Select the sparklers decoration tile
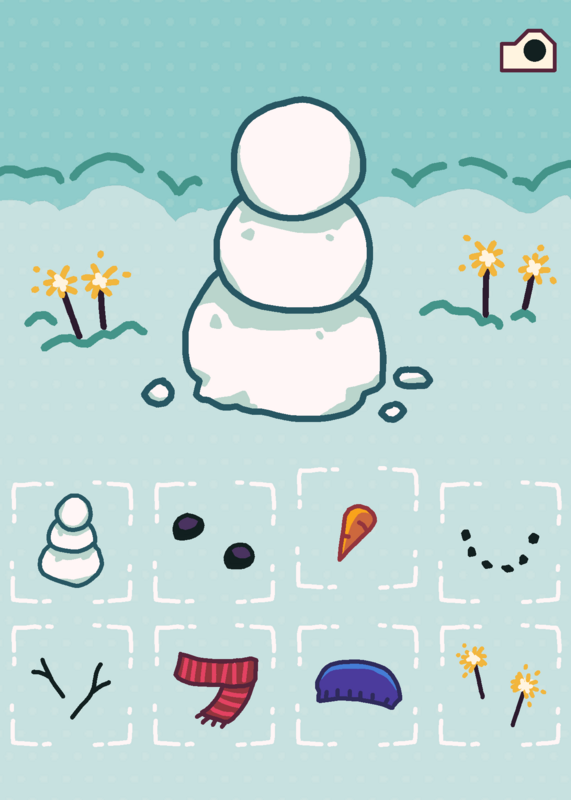Viewport: 571px width, 800px height. (500, 685)
